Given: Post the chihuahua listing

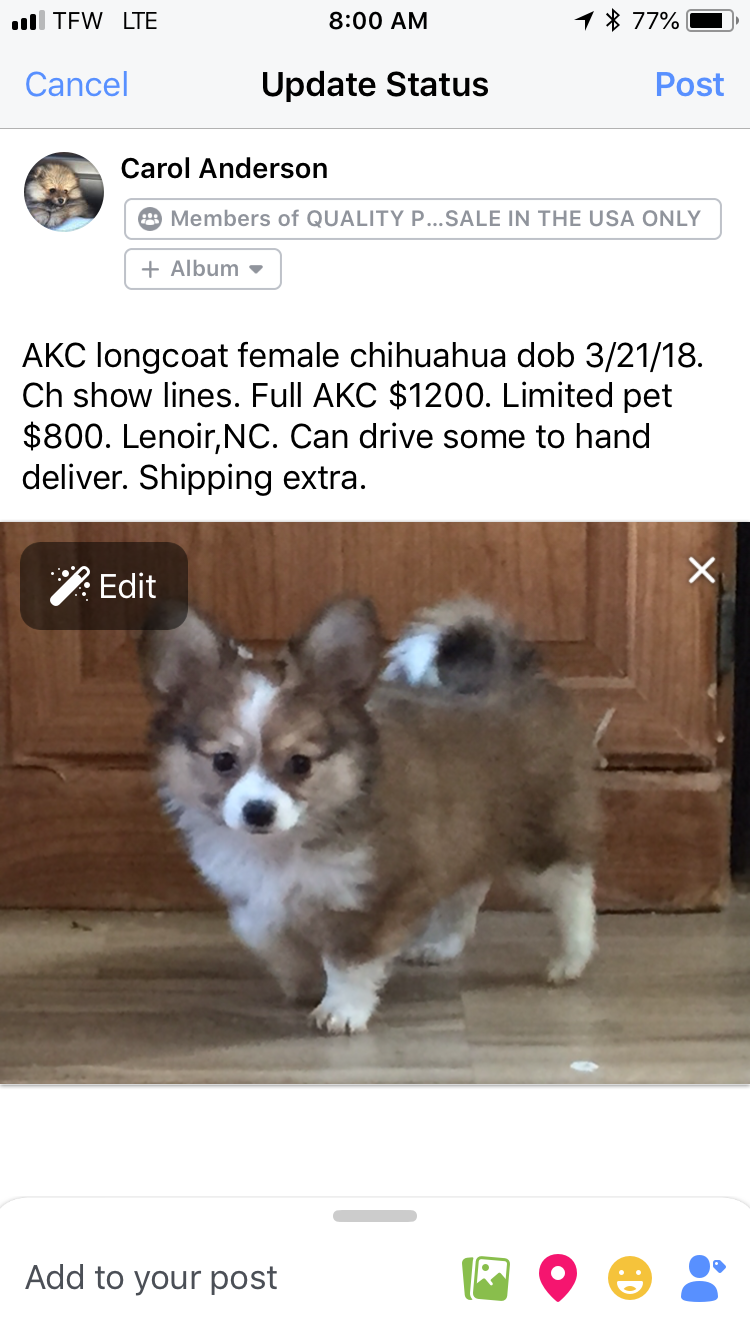Looking at the screenshot, I should pos(689,85).
